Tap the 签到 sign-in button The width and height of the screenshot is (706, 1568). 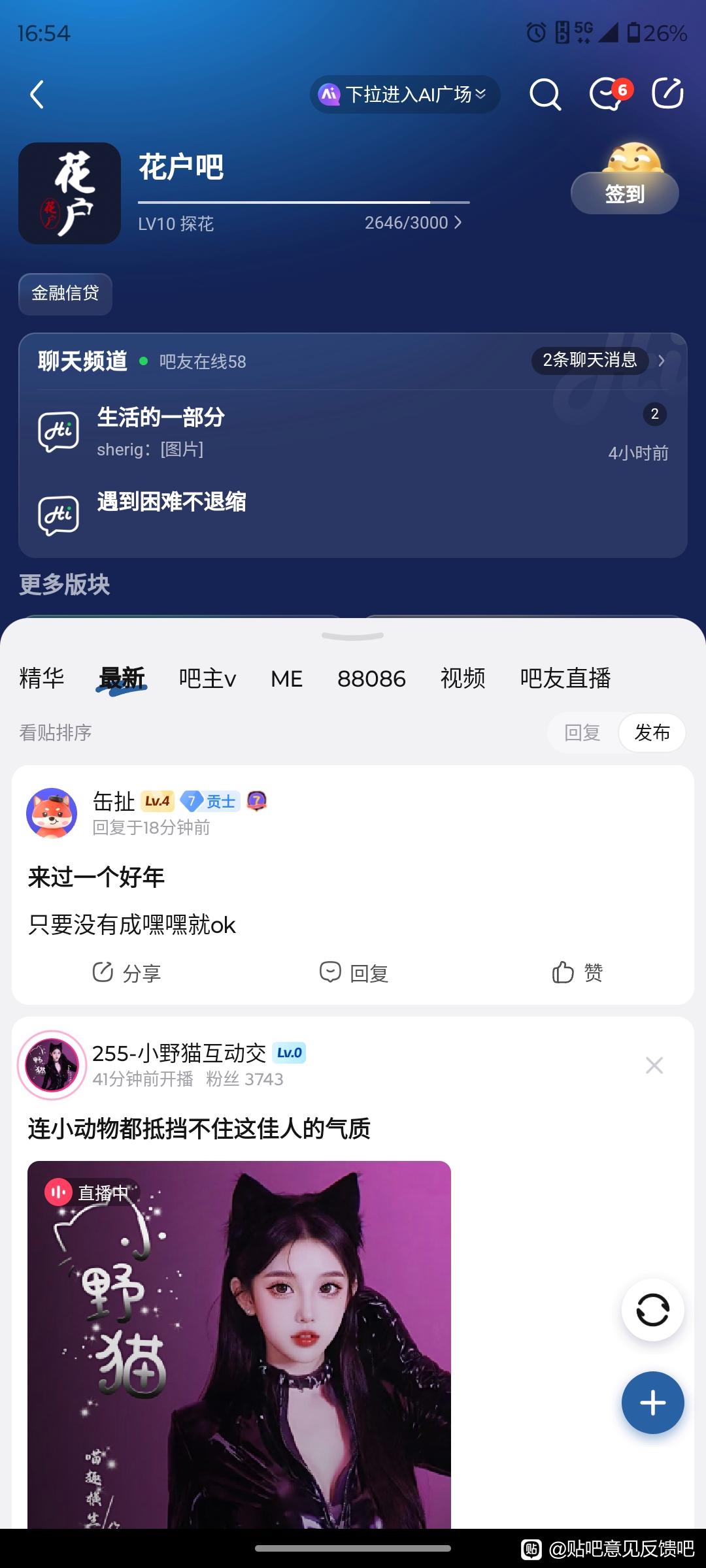tap(624, 193)
